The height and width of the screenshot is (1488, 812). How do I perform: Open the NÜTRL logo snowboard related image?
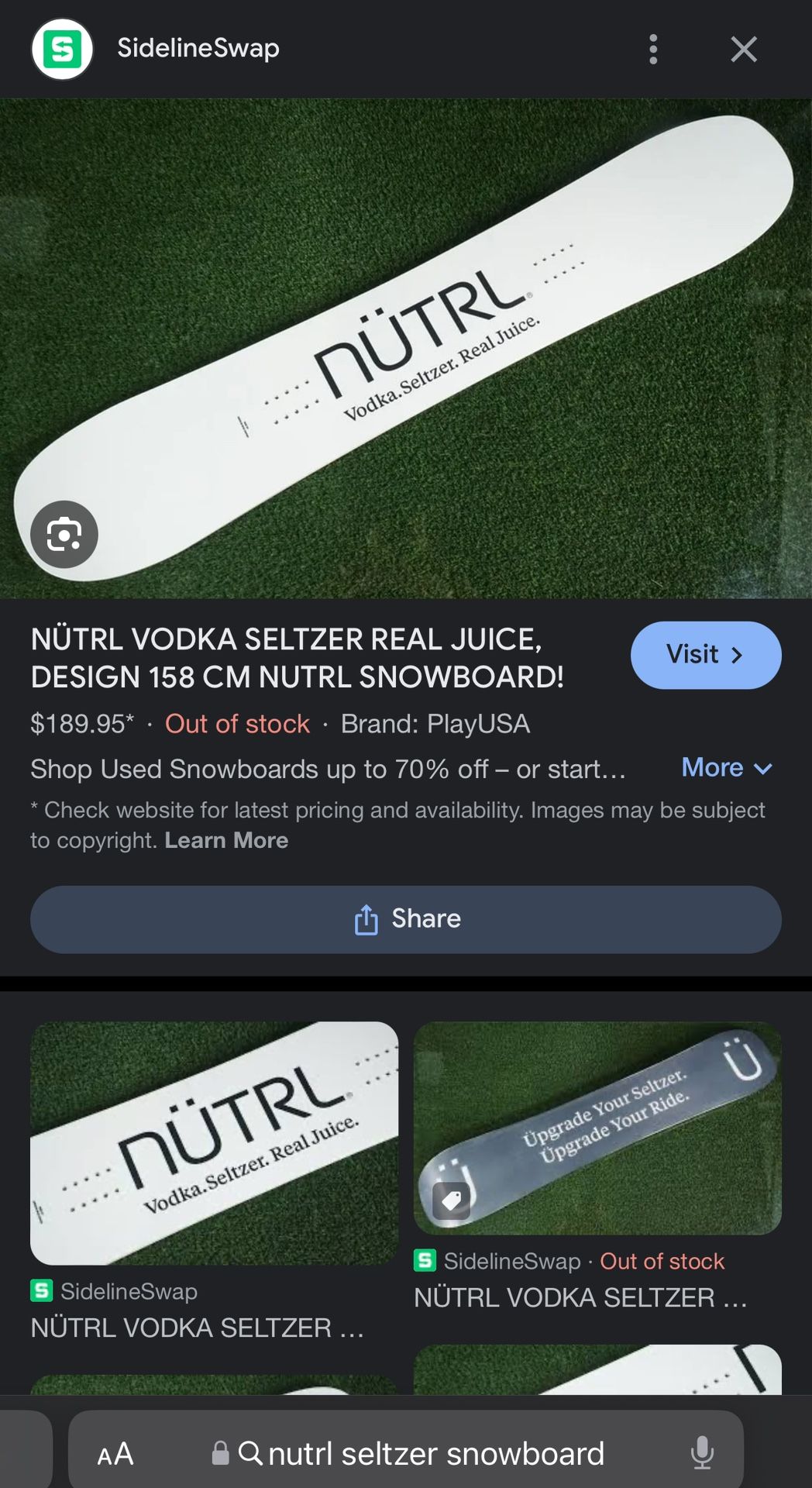(214, 1143)
